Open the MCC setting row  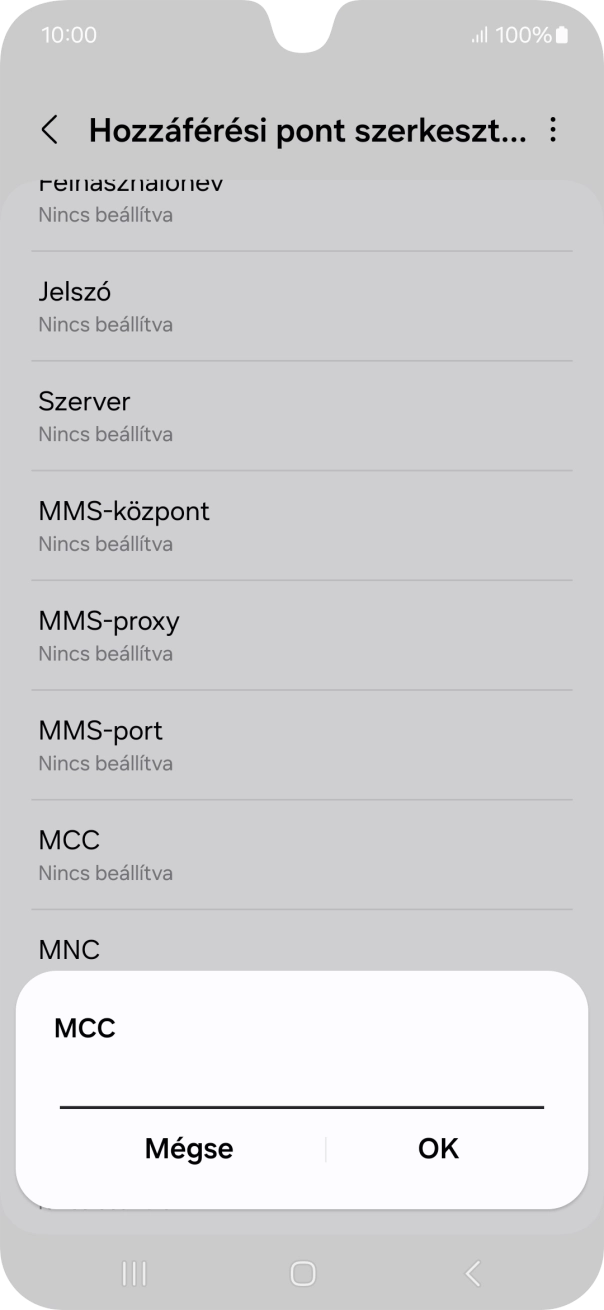coord(301,855)
